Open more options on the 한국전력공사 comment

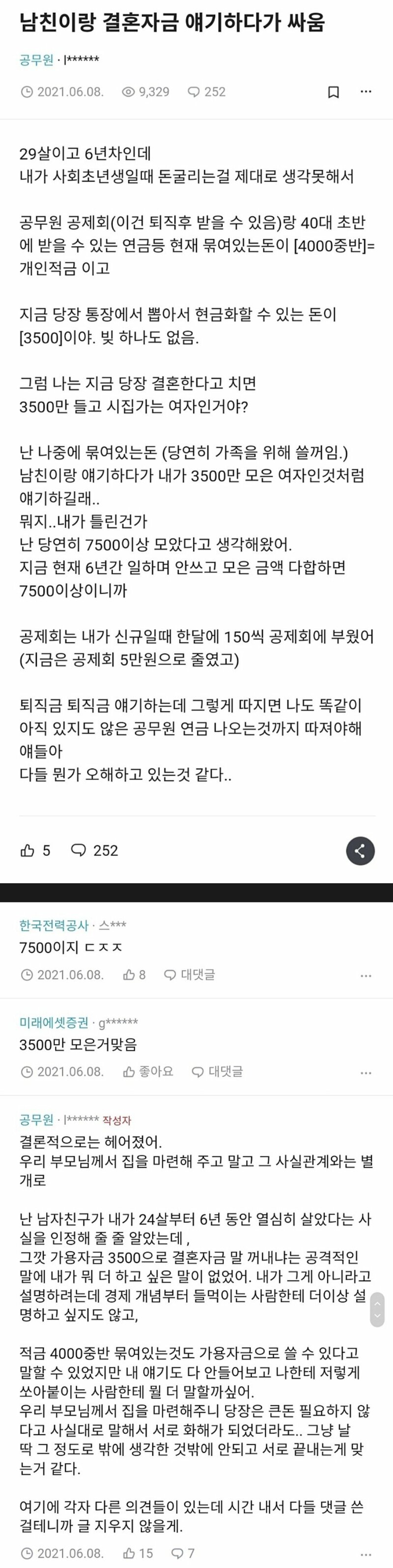click(x=365, y=975)
